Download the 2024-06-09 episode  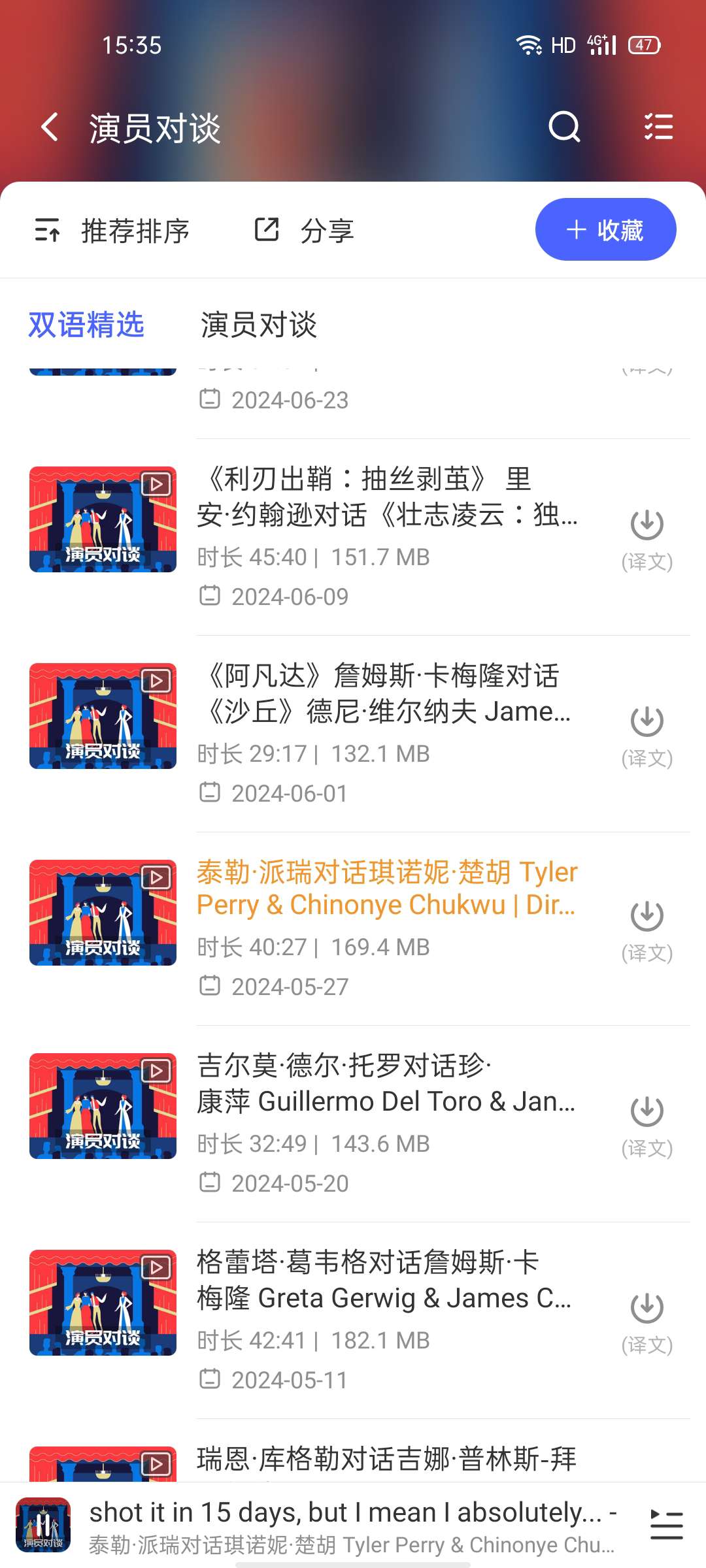coord(647,525)
